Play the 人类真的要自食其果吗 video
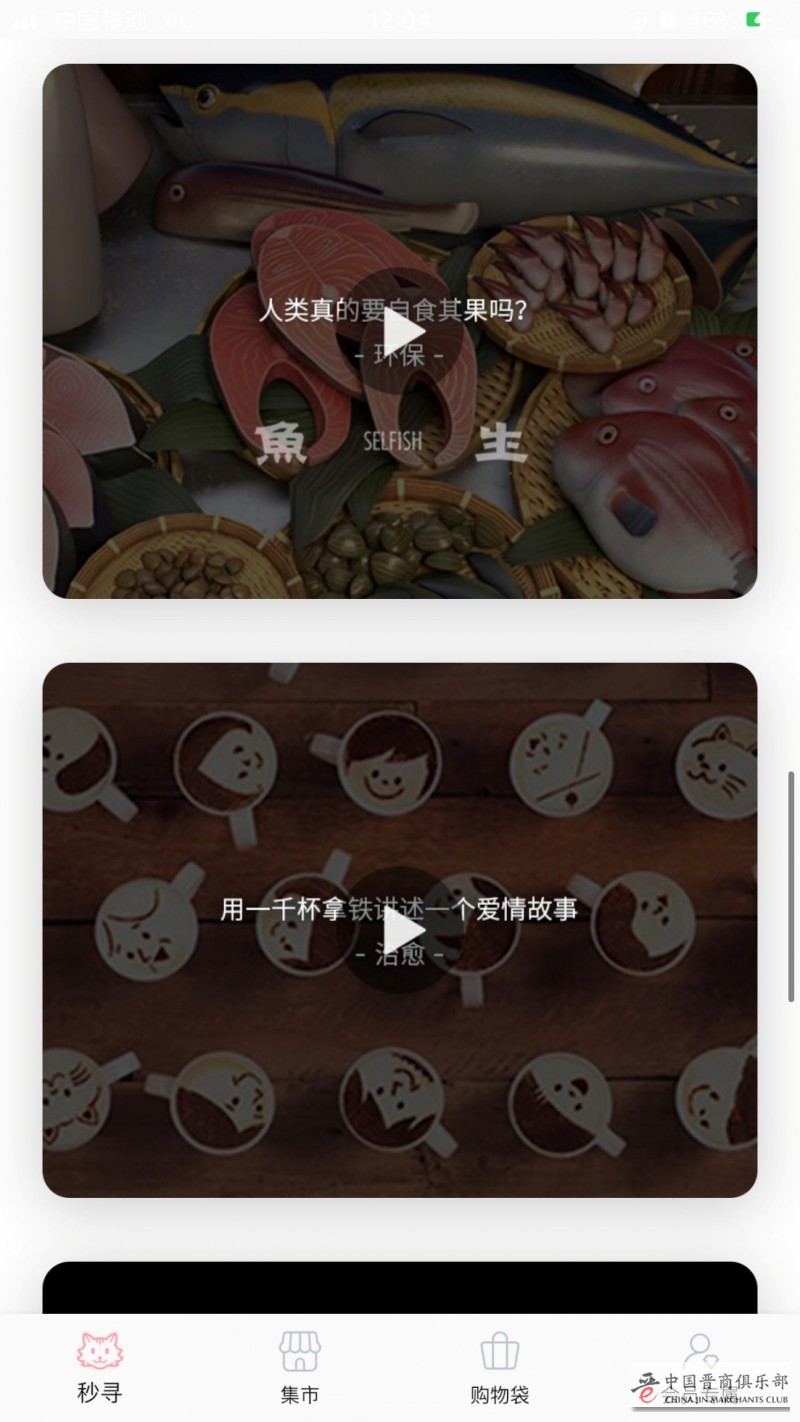This screenshot has width=800, height=1422. tap(400, 331)
